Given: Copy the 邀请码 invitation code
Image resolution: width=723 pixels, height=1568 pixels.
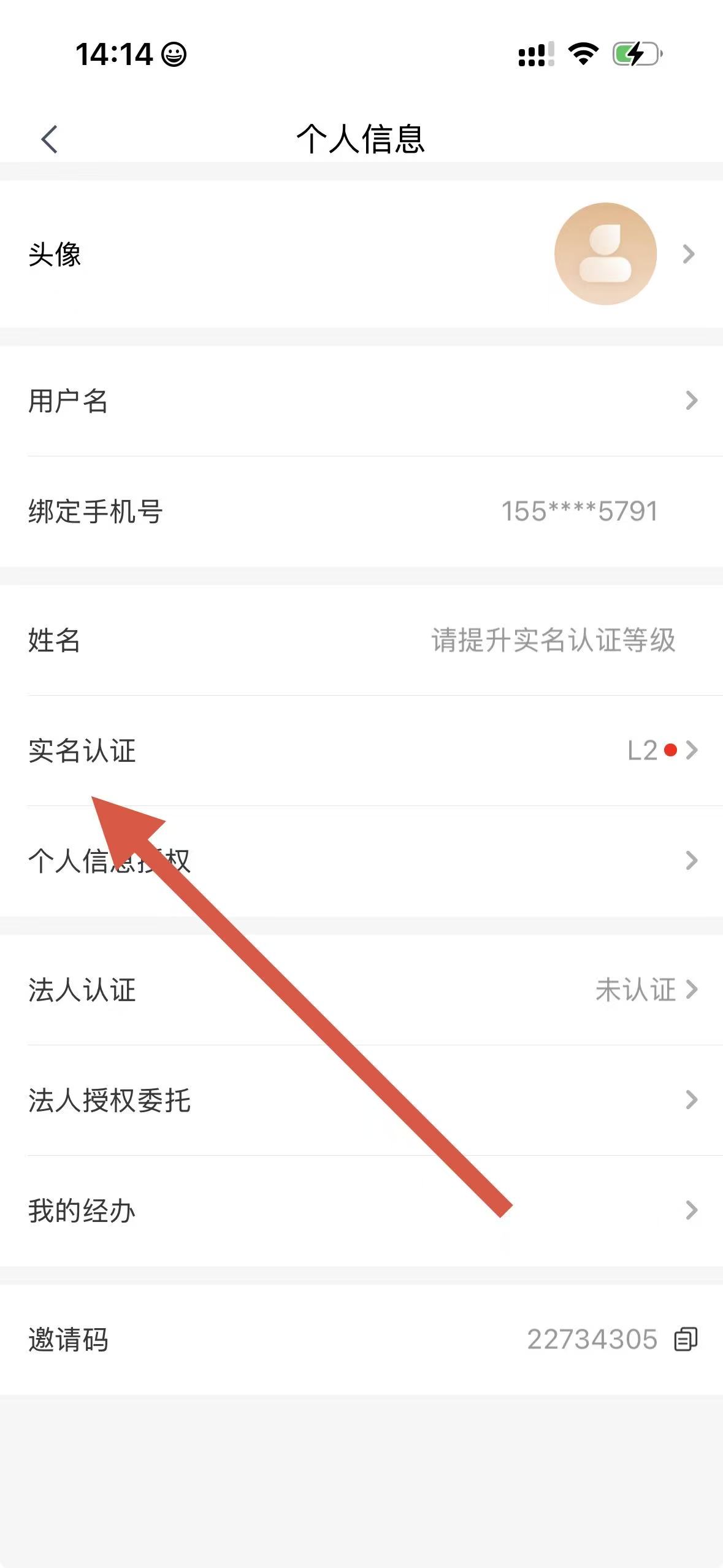Looking at the screenshot, I should click(686, 1339).
